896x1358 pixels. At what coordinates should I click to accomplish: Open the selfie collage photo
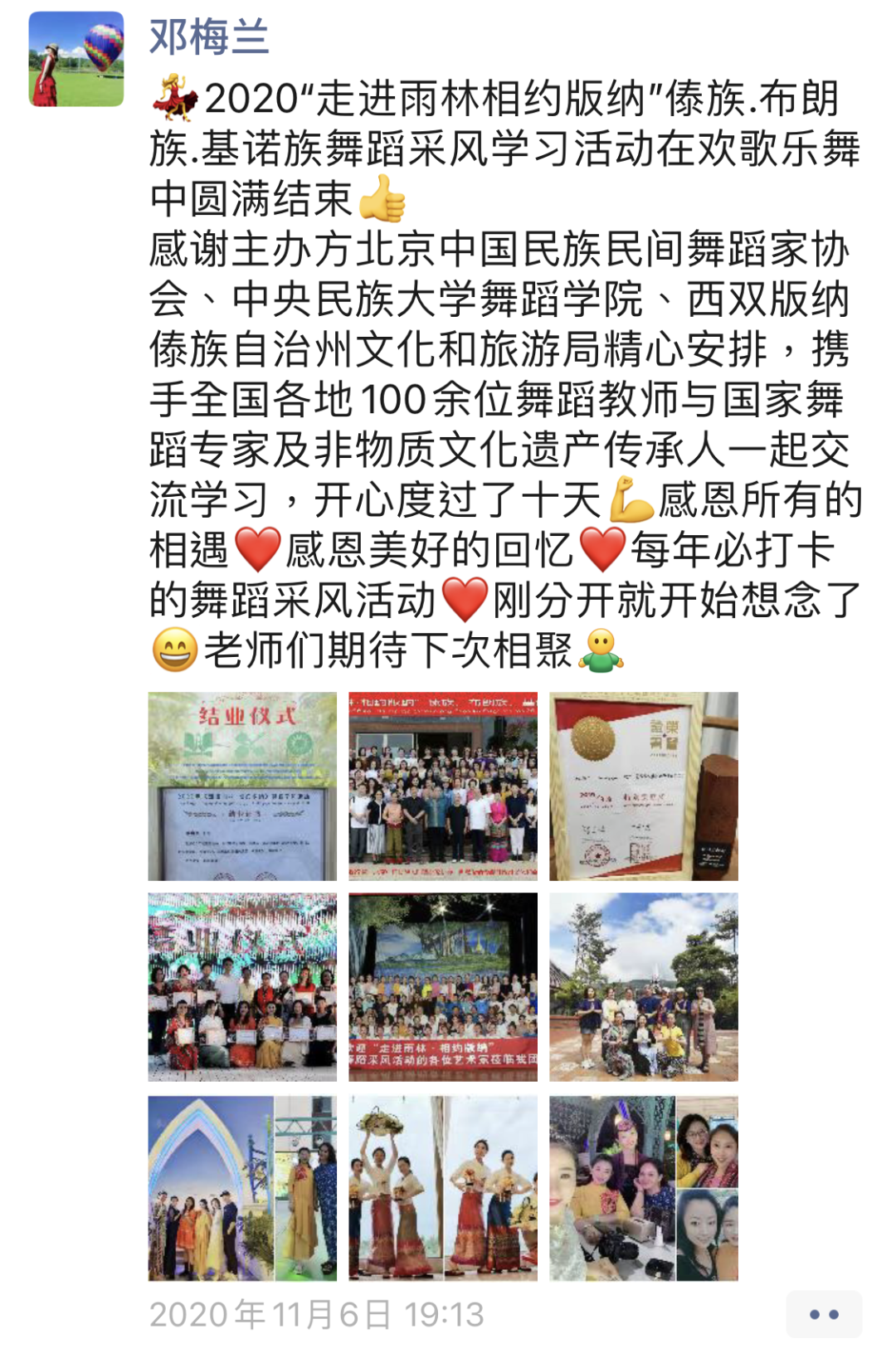(643, 1187)
